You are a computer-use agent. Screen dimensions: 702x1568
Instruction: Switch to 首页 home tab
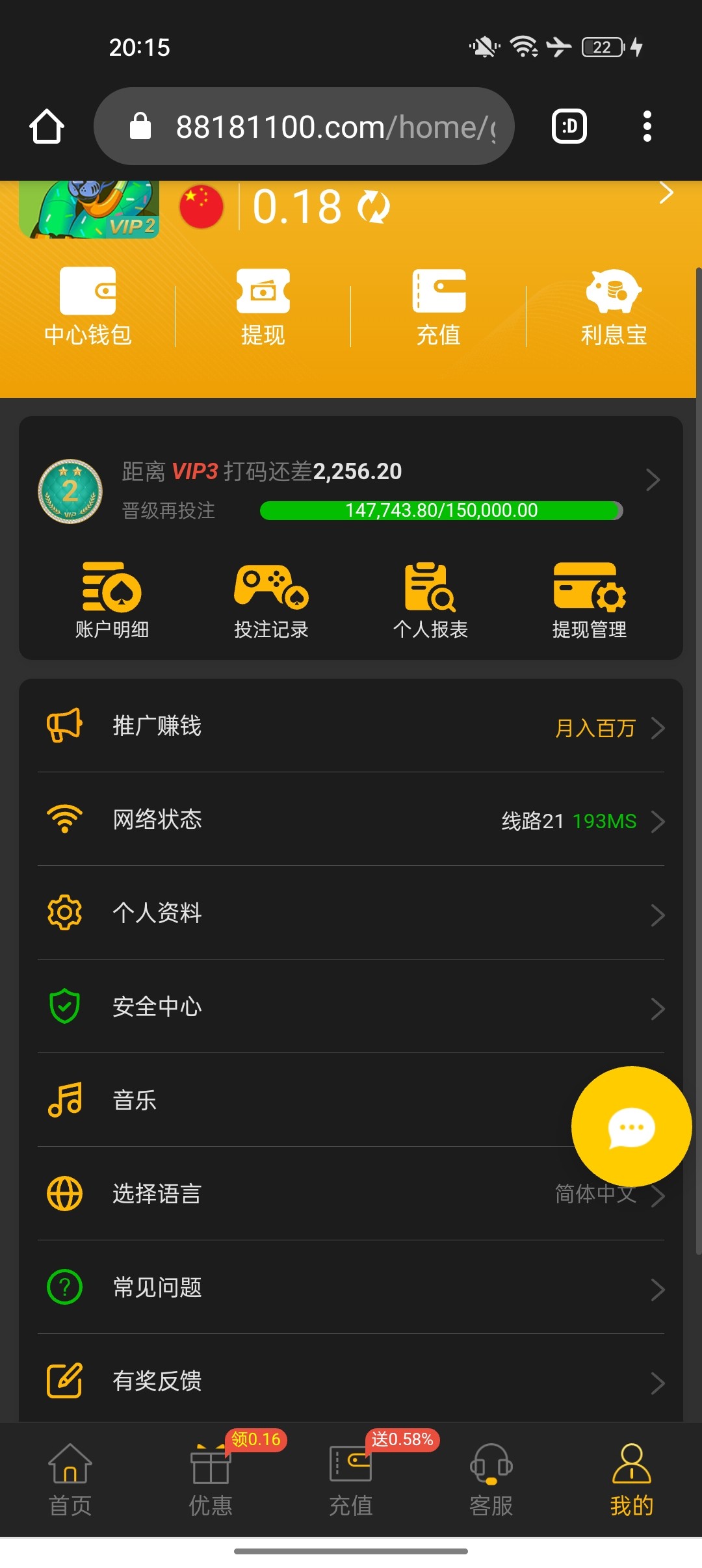(x=70, y=1480)
